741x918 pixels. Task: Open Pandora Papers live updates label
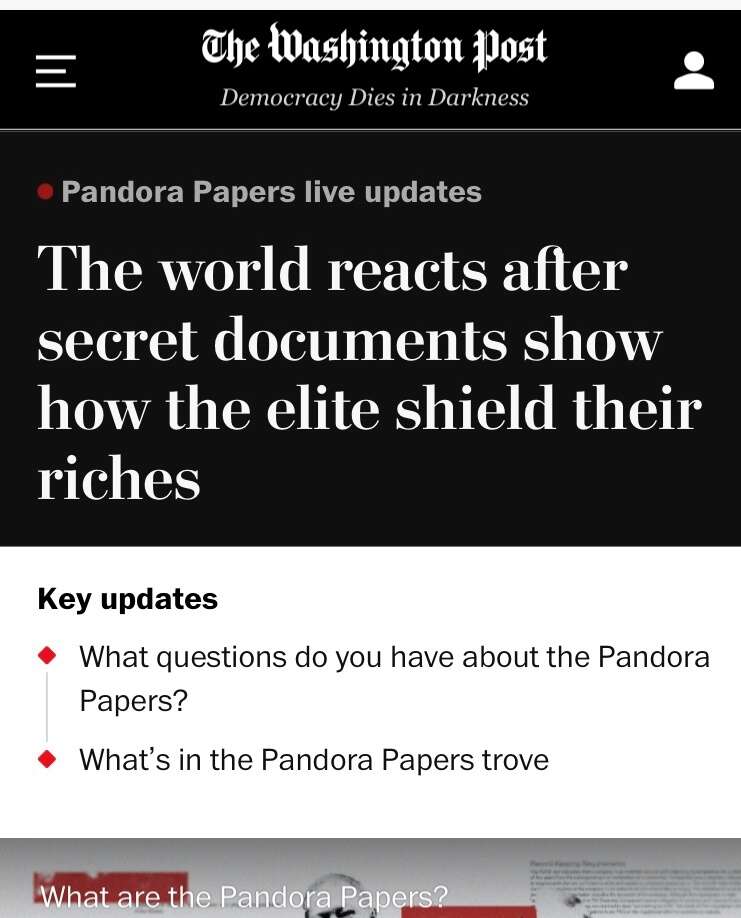coord(271,191)
